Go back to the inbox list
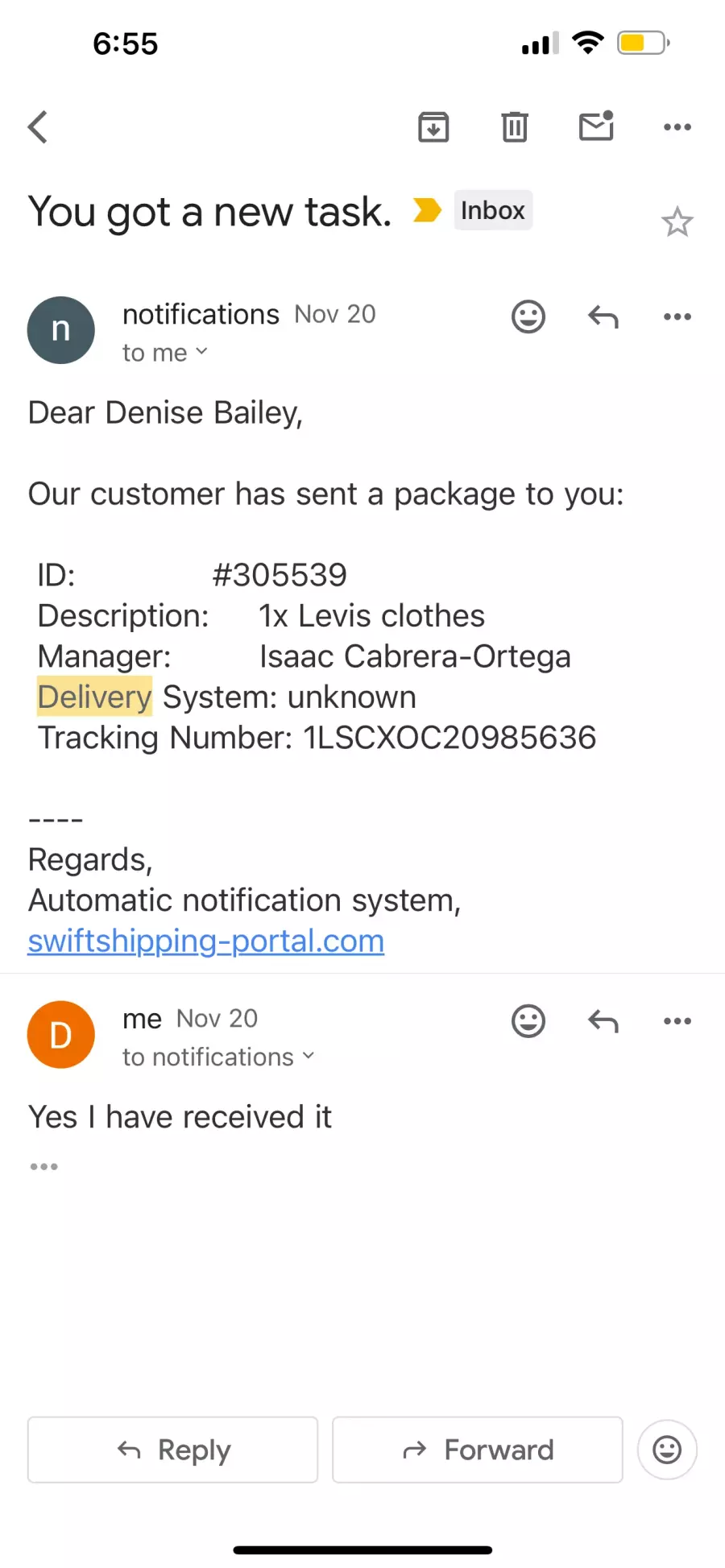 click(38, 126)
